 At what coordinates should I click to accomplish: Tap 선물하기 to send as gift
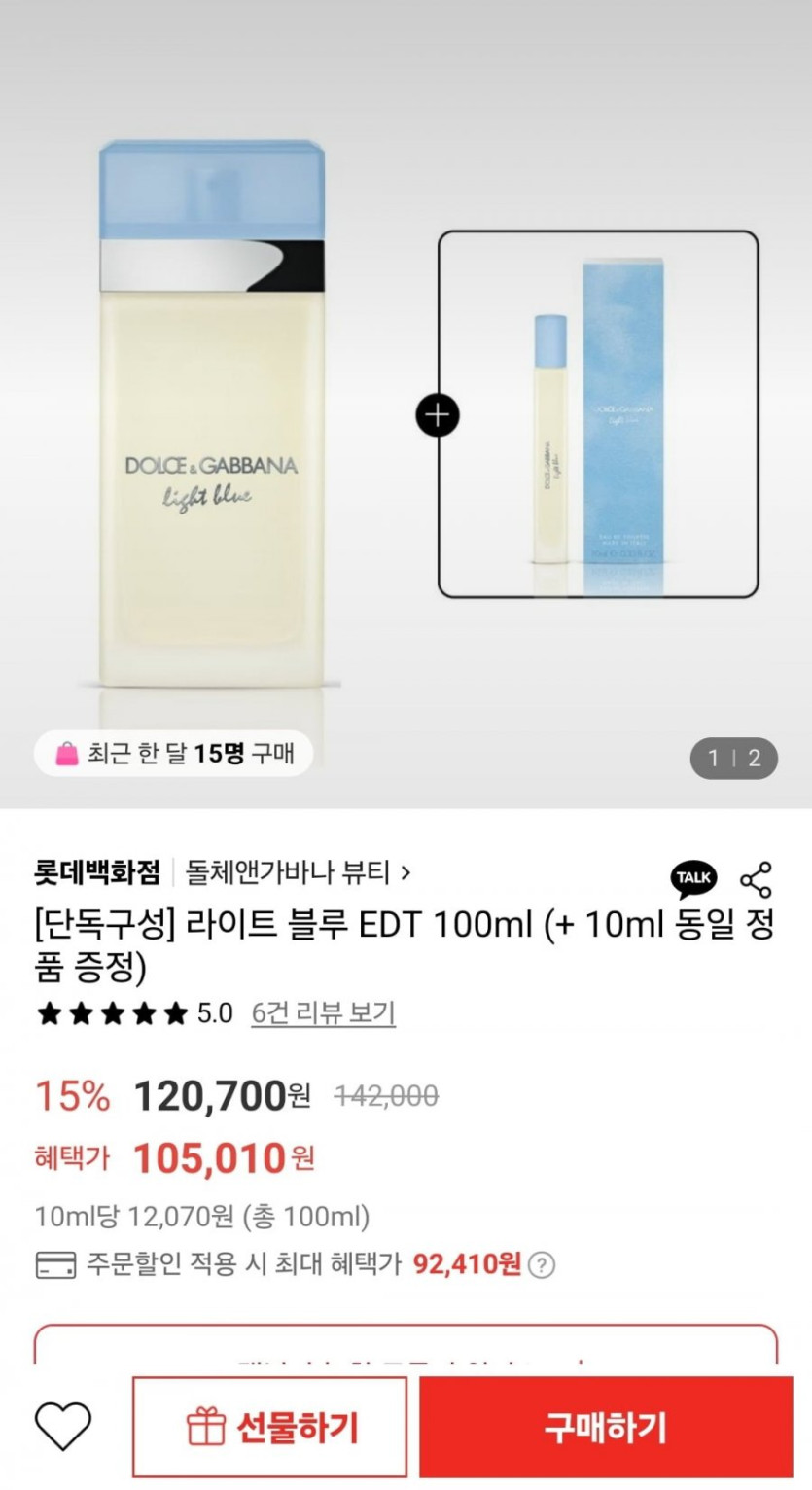(270, 1428)
